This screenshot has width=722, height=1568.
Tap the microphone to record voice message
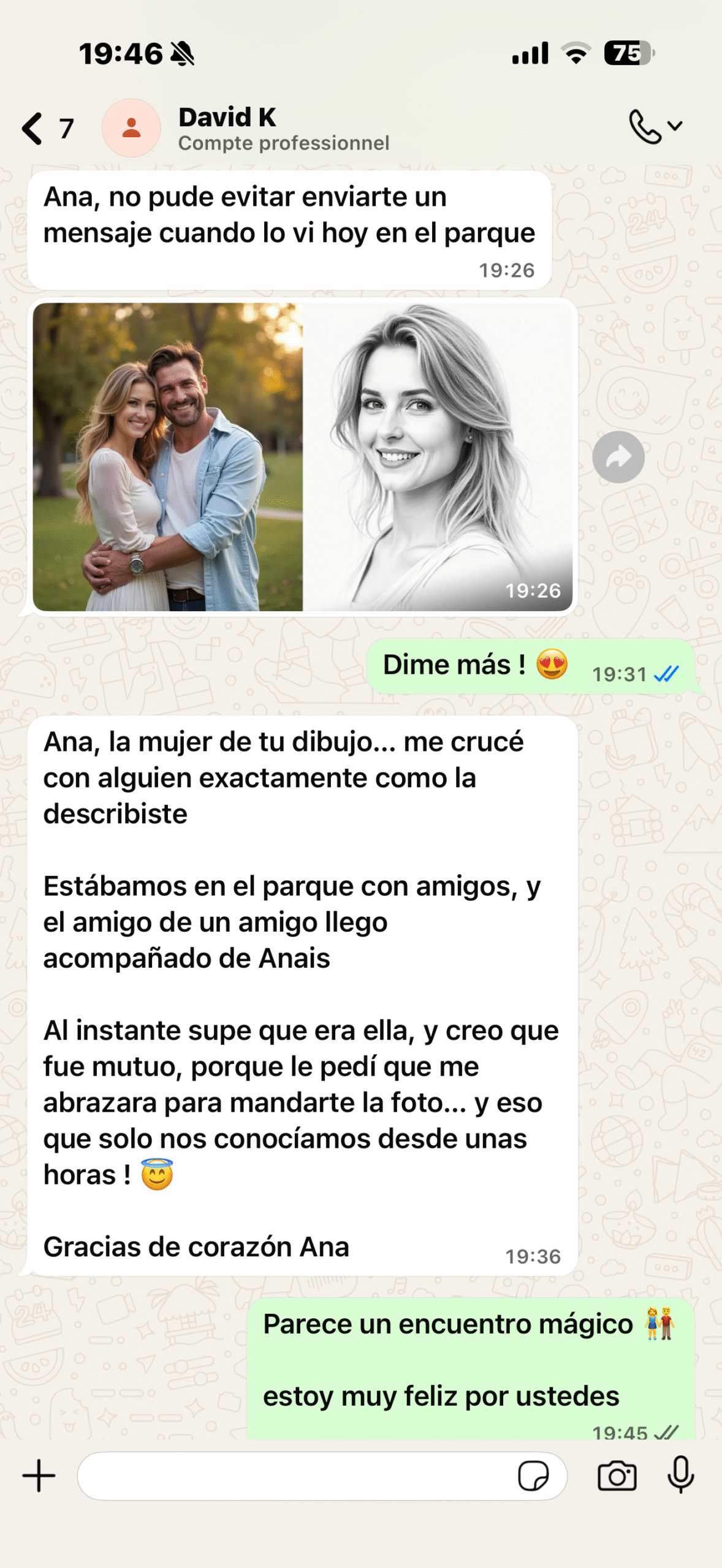(680, 1476)
